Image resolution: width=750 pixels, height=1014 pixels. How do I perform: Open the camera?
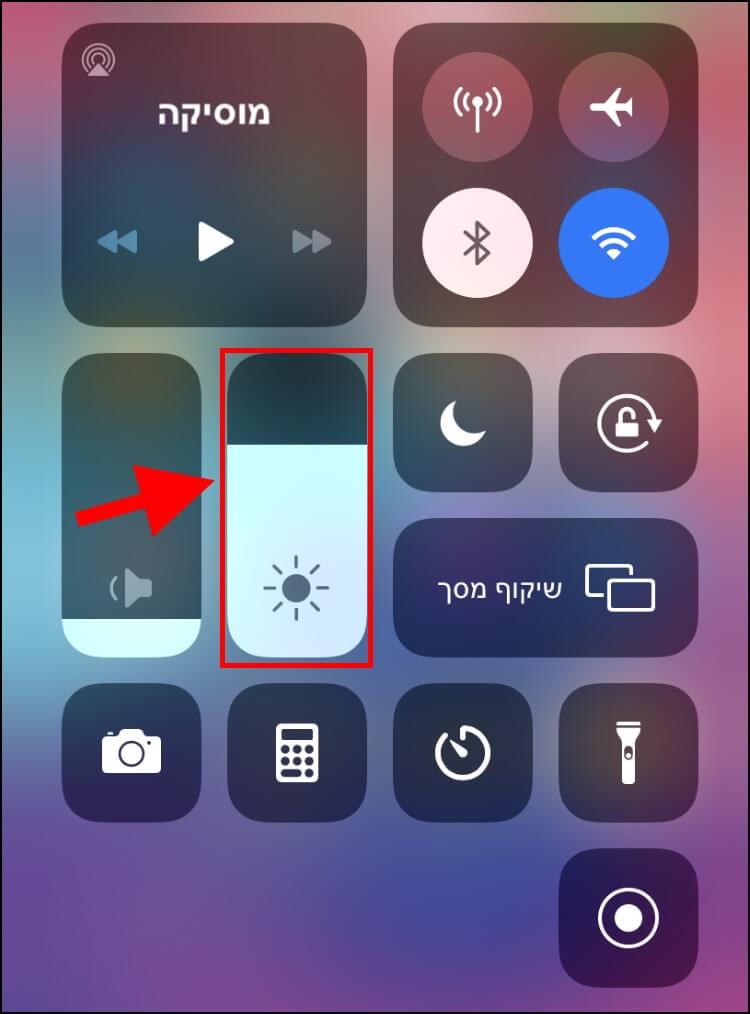(131, 752)
